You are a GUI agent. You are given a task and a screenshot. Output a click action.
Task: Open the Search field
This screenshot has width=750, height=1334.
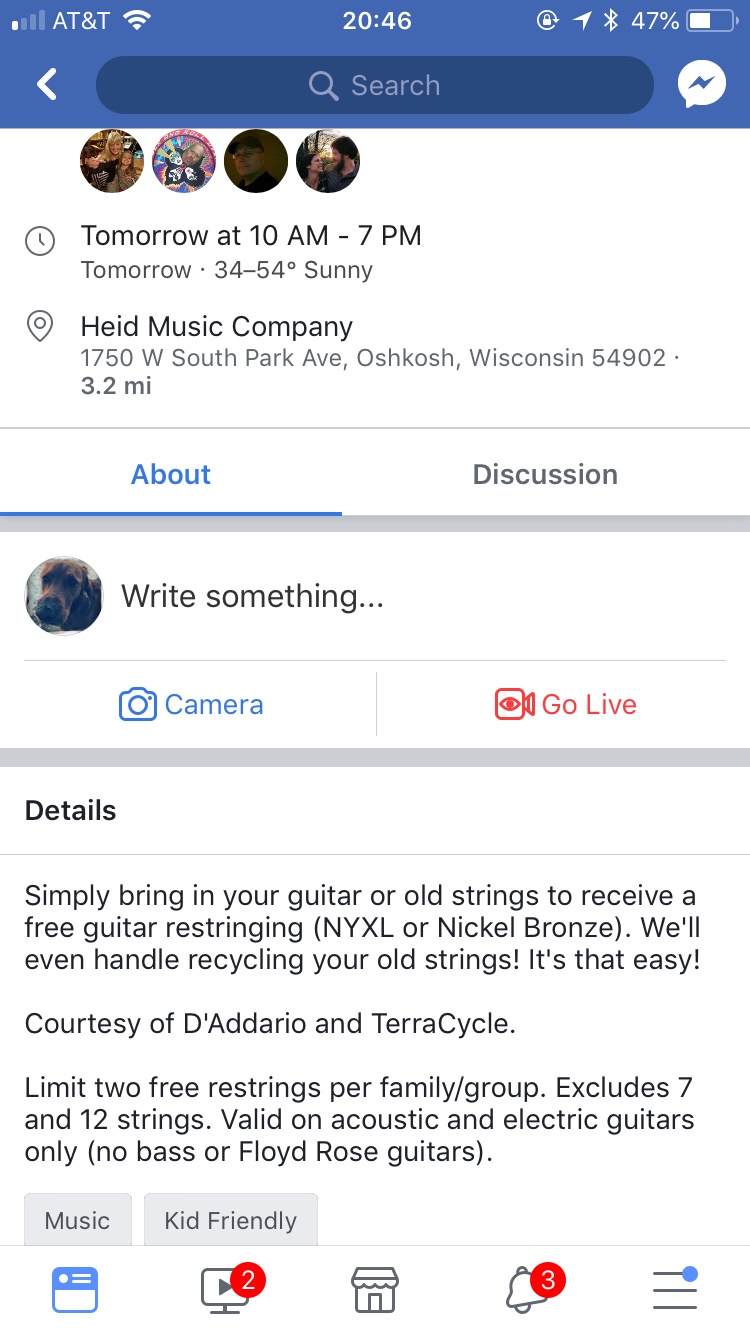(375, 85)
